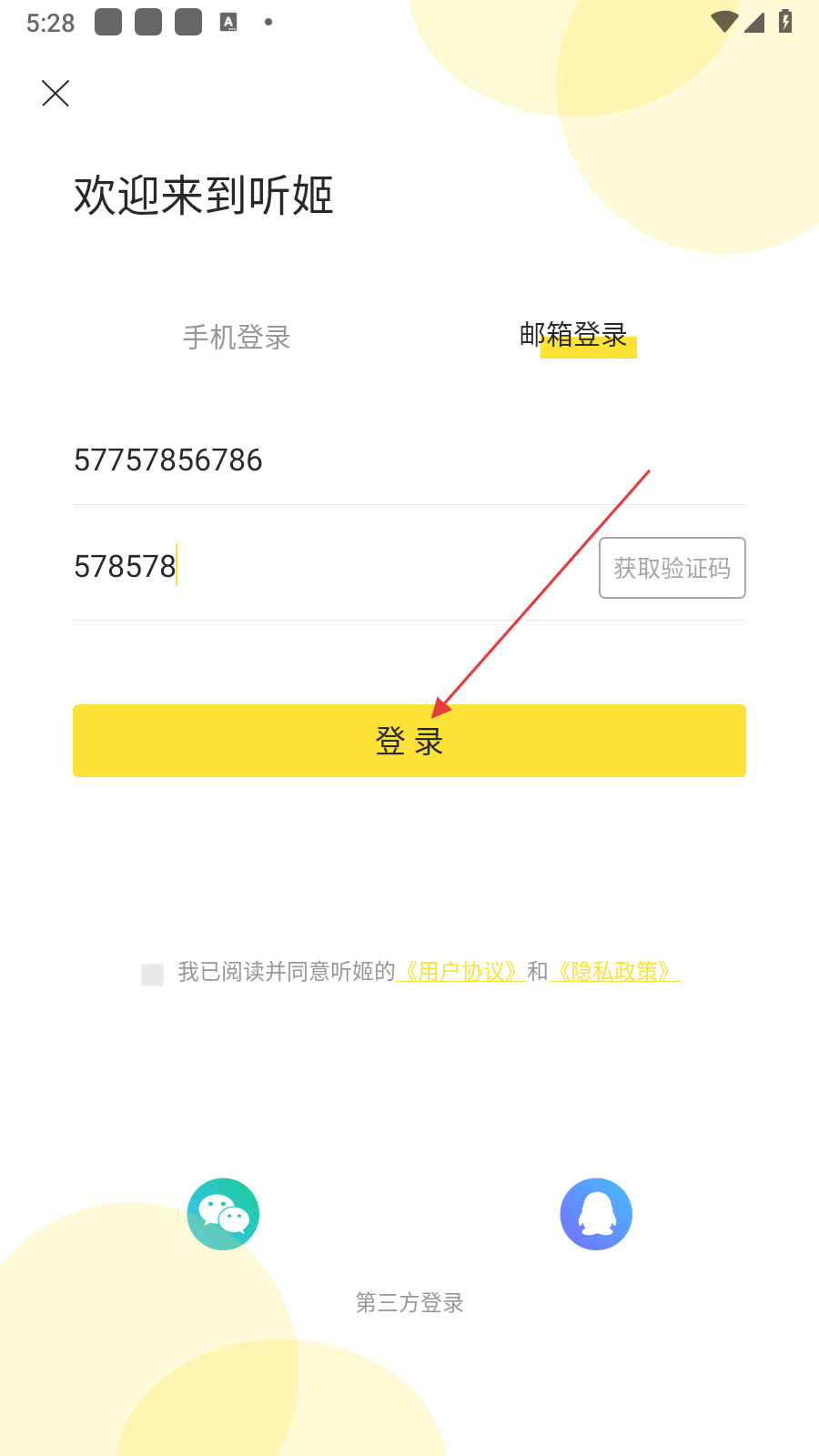Close the login screen
This screenshot has width=819, height=1456.
pos(56,93)
